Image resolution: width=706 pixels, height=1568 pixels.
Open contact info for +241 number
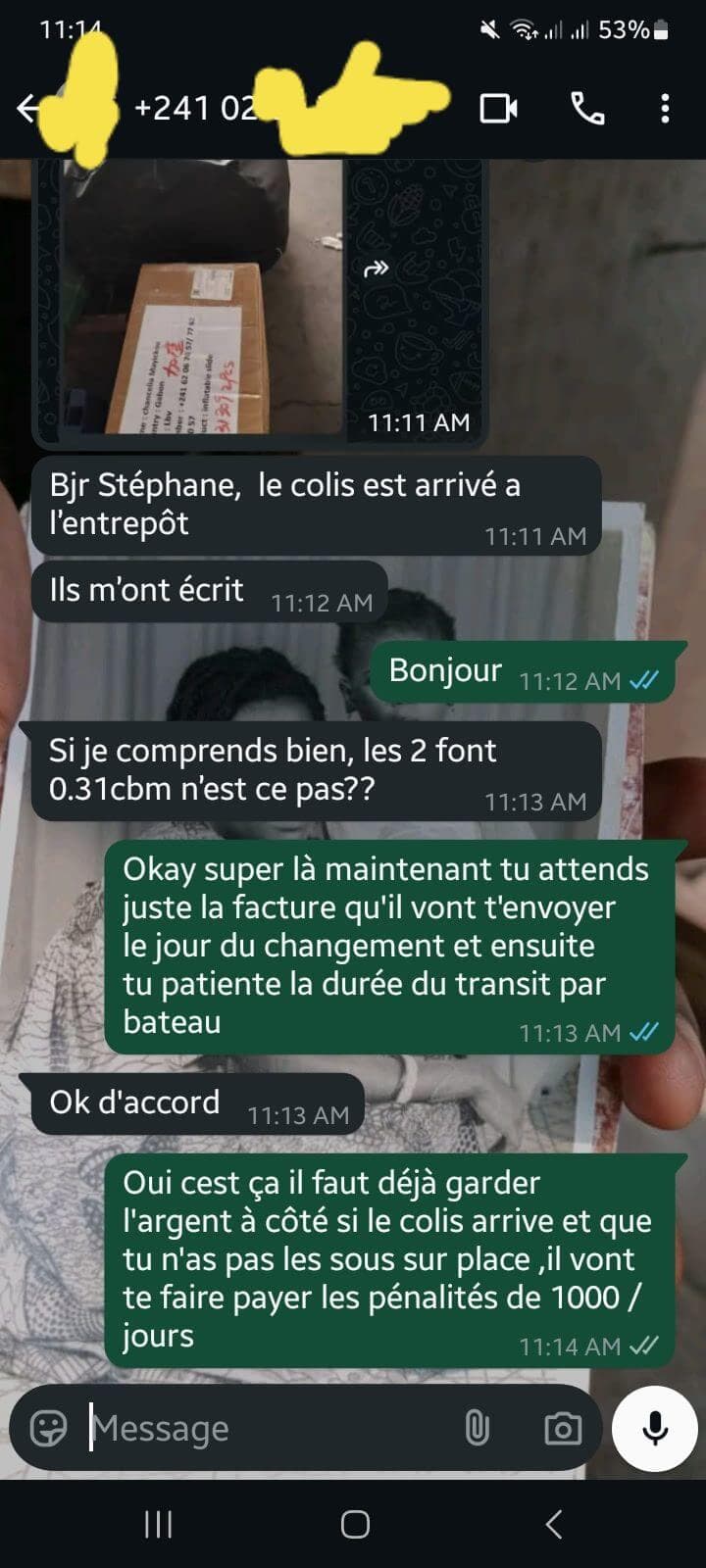196,108
